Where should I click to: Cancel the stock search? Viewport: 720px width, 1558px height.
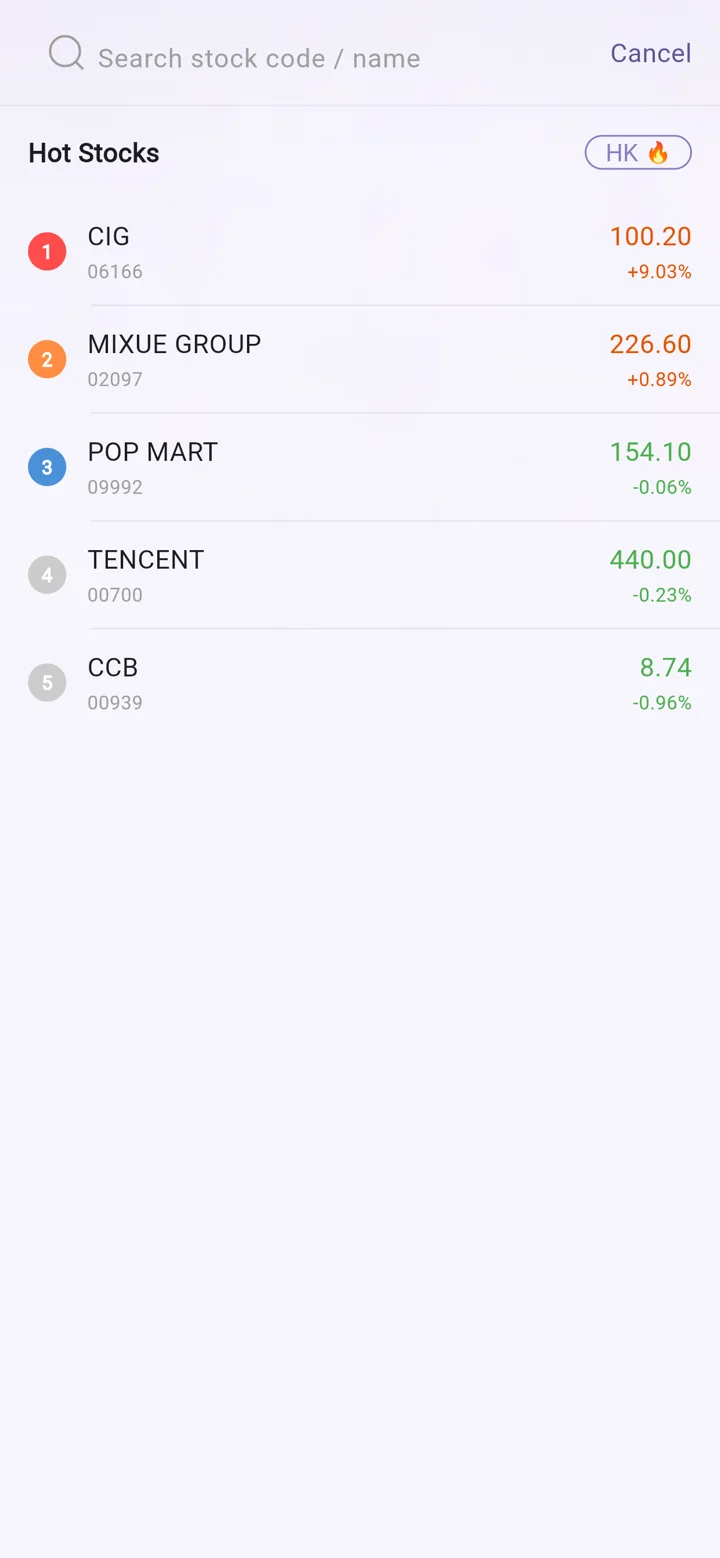pos(651,53)
